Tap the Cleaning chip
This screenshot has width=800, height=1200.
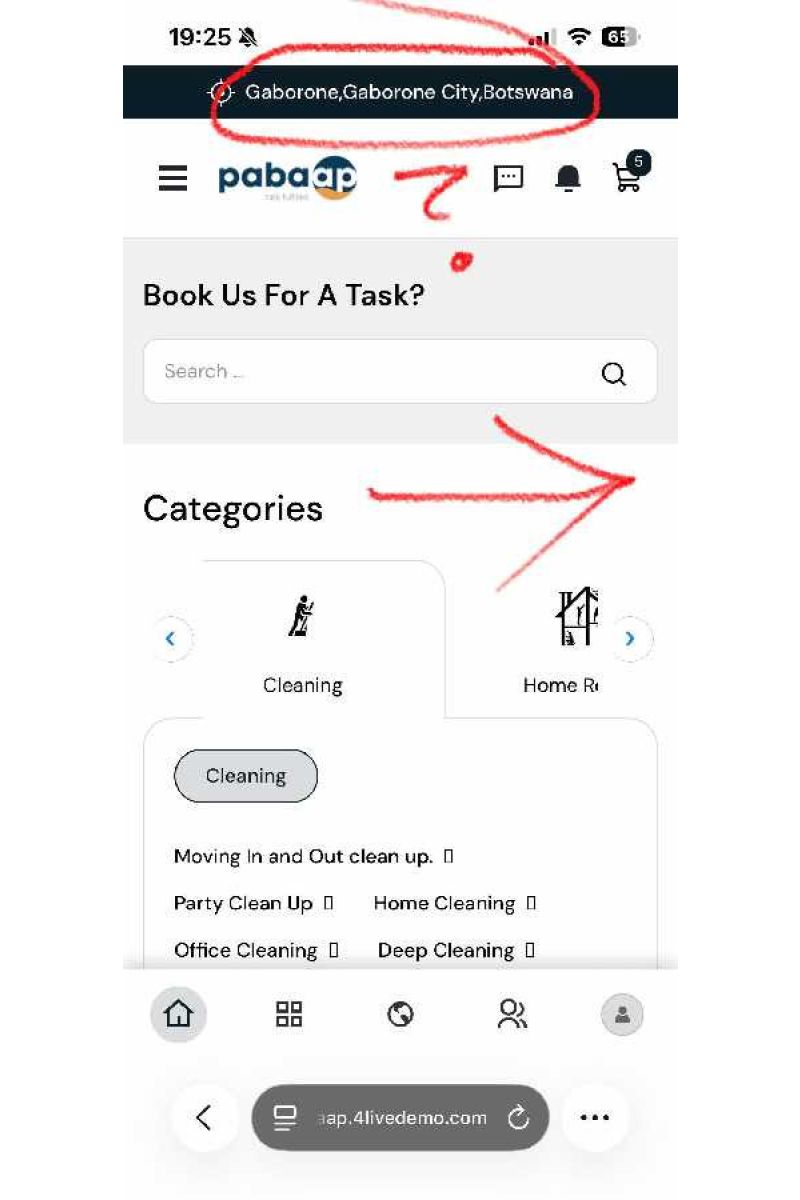pos(246,776)
